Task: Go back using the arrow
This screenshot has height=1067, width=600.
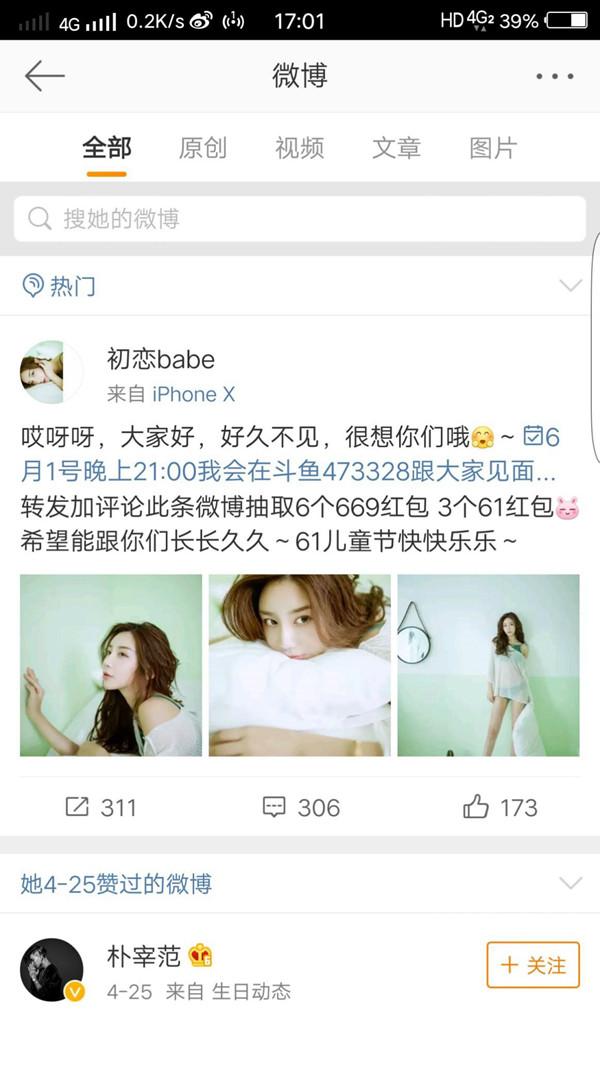Action: point(45,76)
